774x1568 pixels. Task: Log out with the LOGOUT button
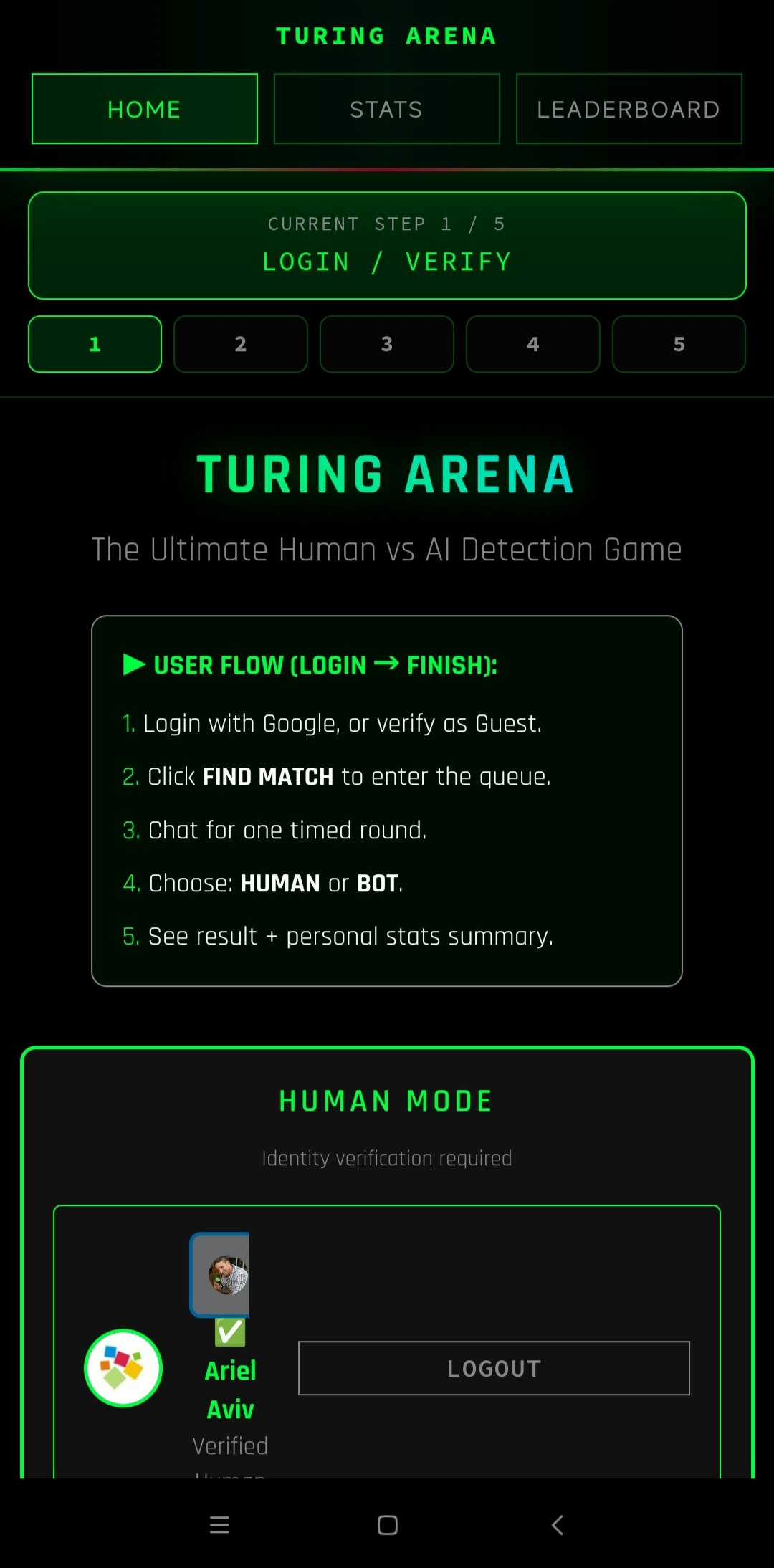494,1368
